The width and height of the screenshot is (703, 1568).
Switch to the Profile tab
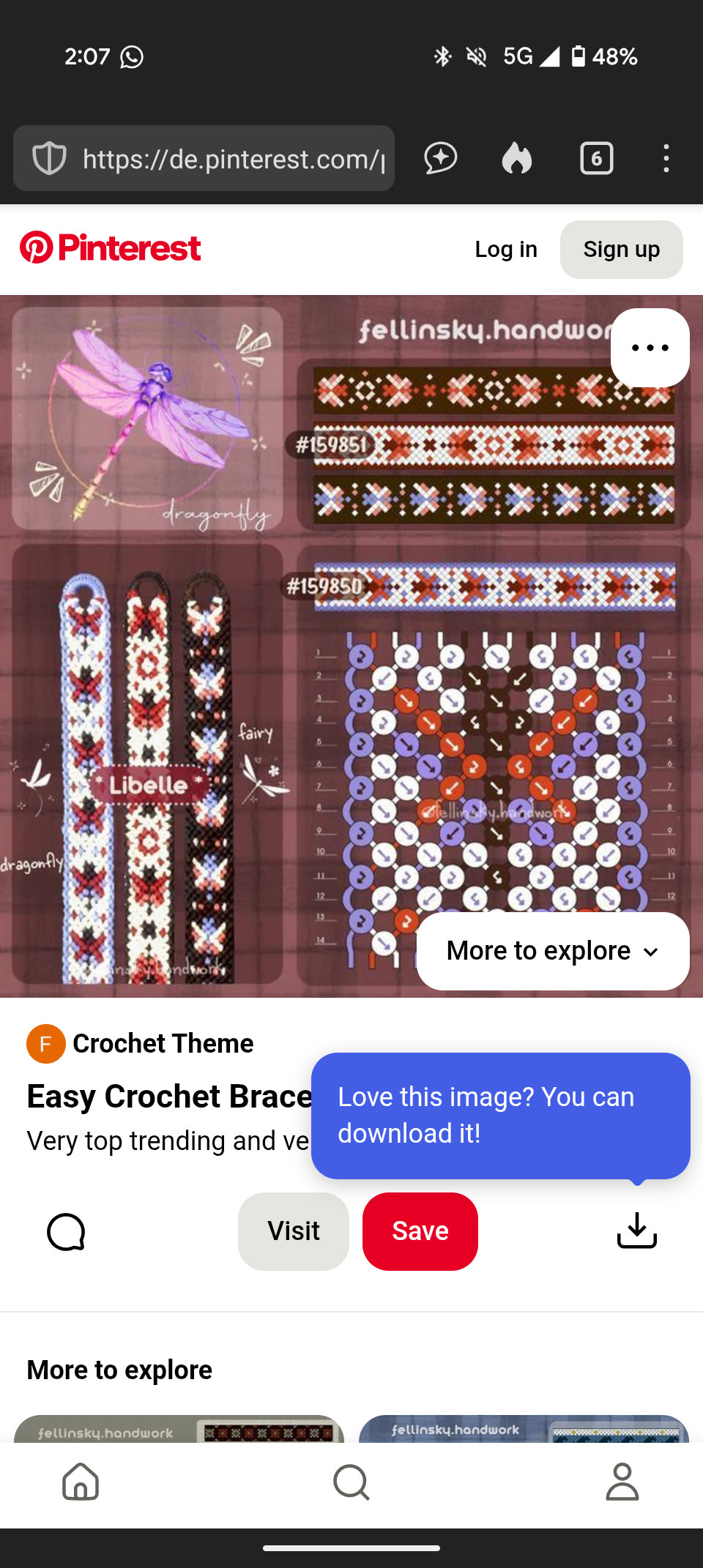coord(622,1482)
